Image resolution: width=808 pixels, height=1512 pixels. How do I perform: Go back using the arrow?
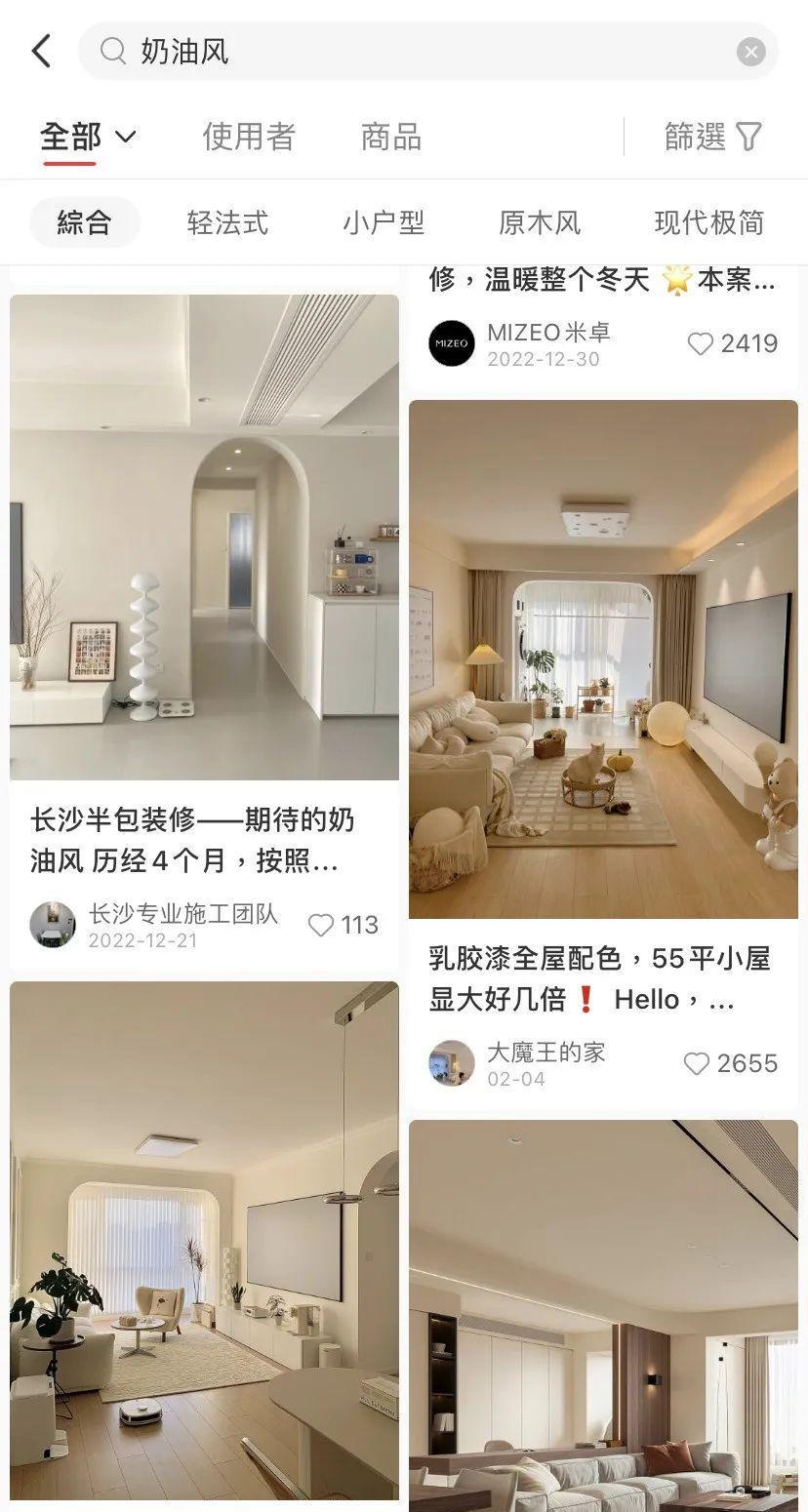[x=41, y=51]
